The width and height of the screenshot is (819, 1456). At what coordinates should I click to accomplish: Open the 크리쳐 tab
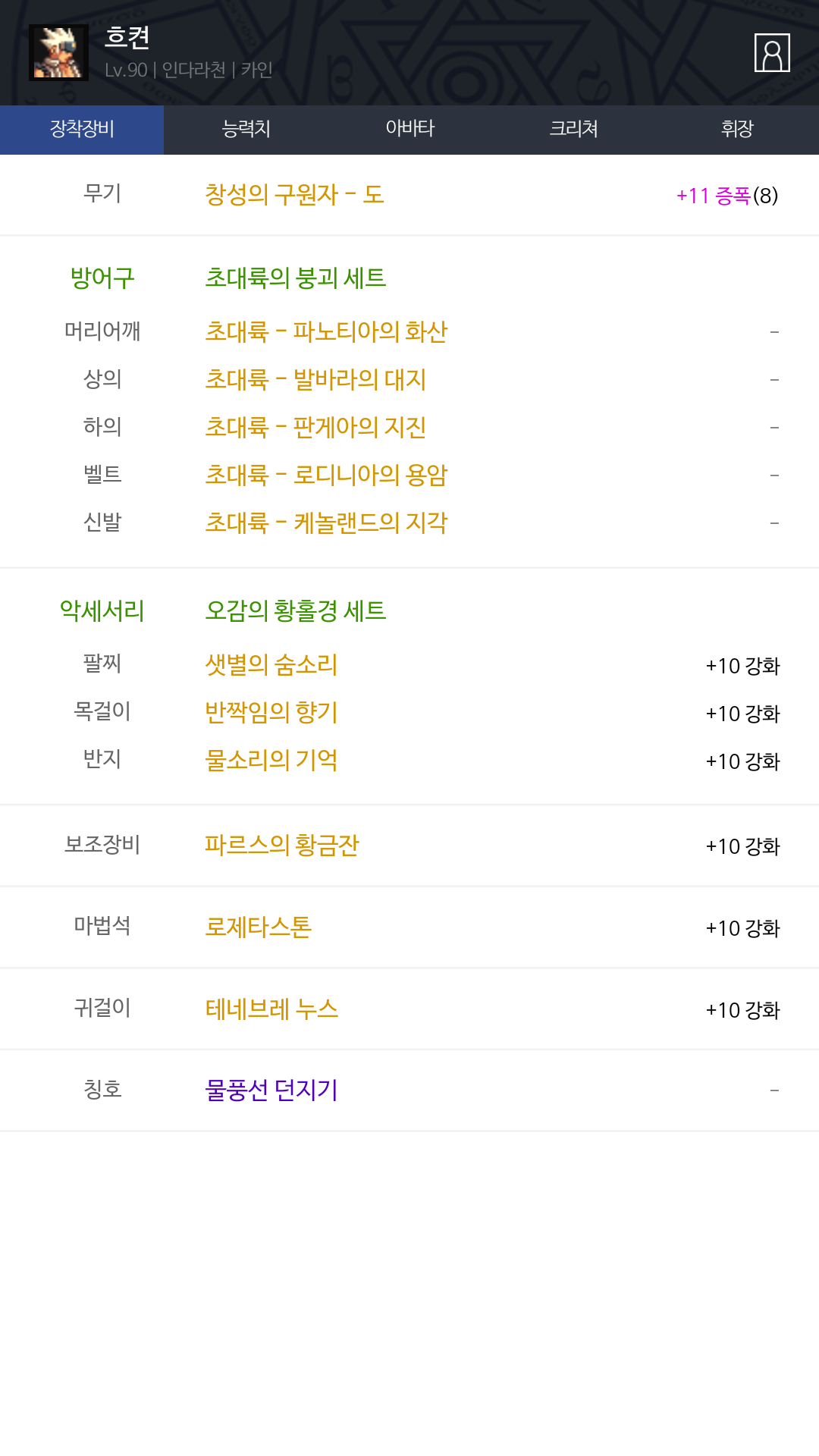[x=573, y=130]
